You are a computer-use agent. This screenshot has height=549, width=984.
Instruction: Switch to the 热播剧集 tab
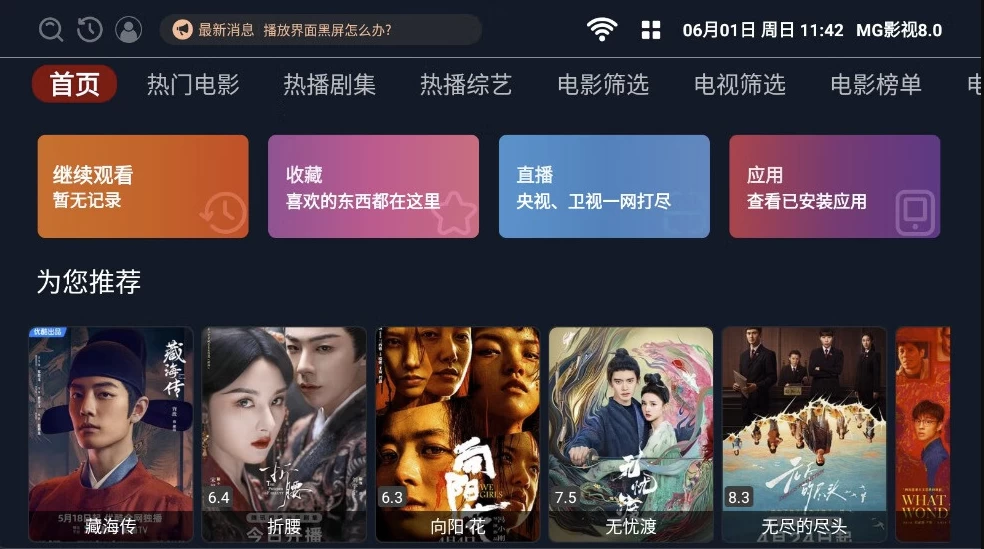(329, 85)
